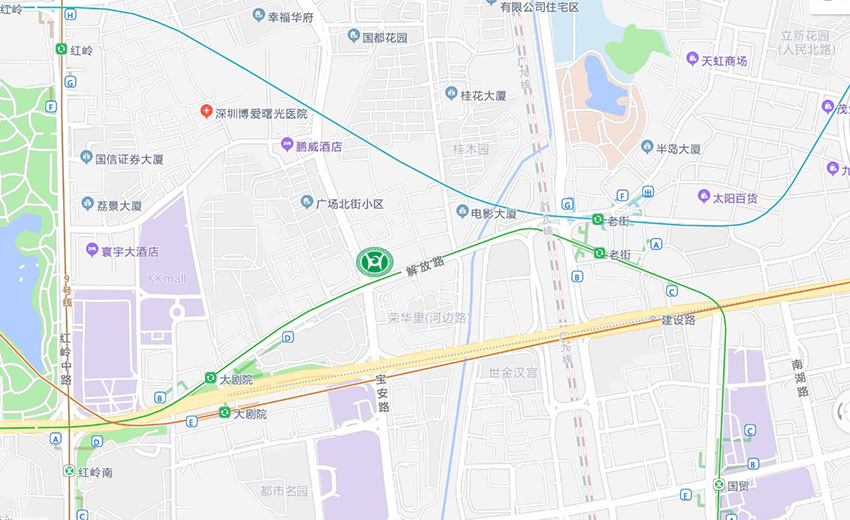Tap the 半岛大厦 building marker
This screenshot has width=850, height=520.
[646, 147]
